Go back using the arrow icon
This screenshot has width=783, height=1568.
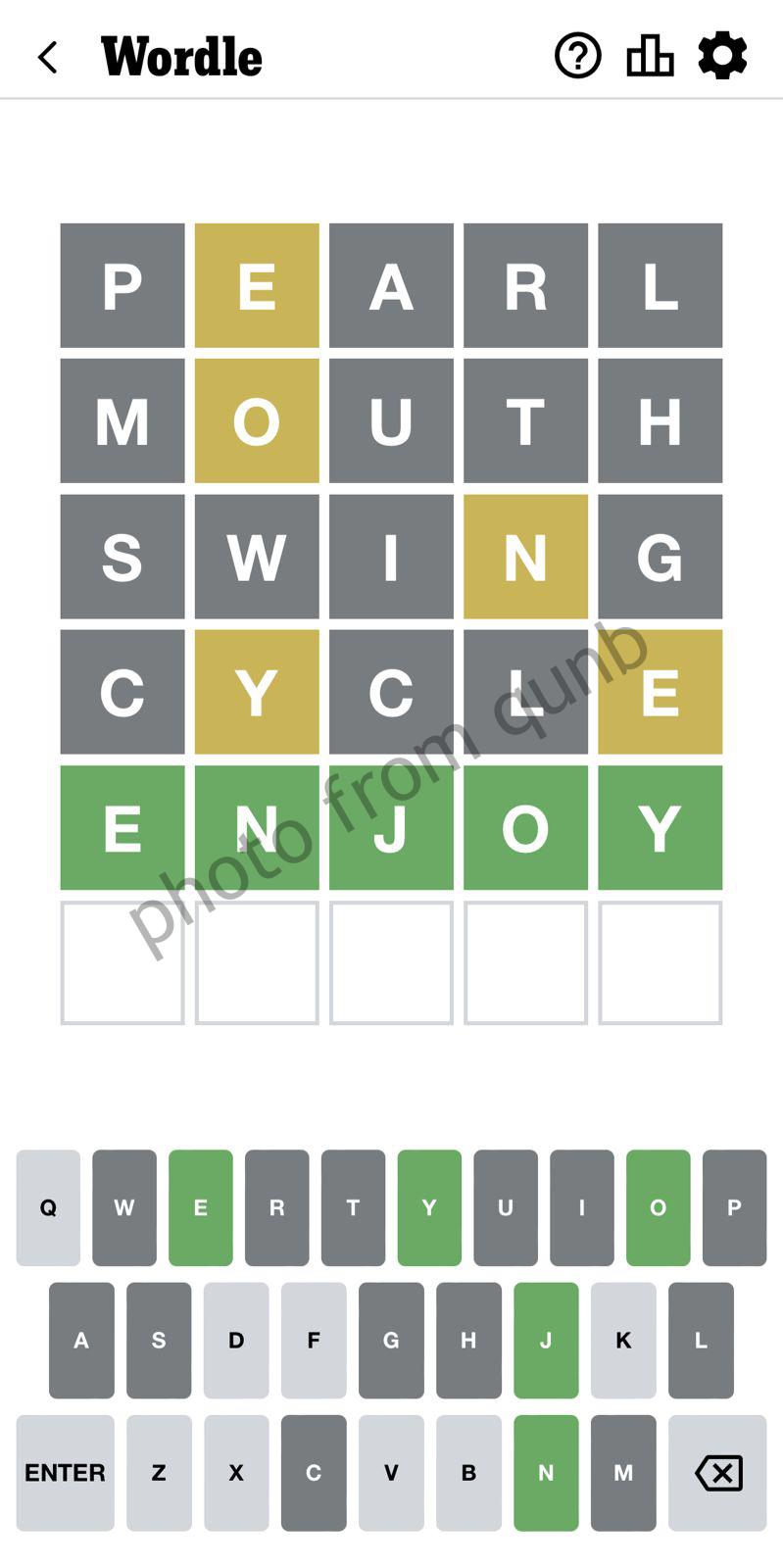pos(47,57)
